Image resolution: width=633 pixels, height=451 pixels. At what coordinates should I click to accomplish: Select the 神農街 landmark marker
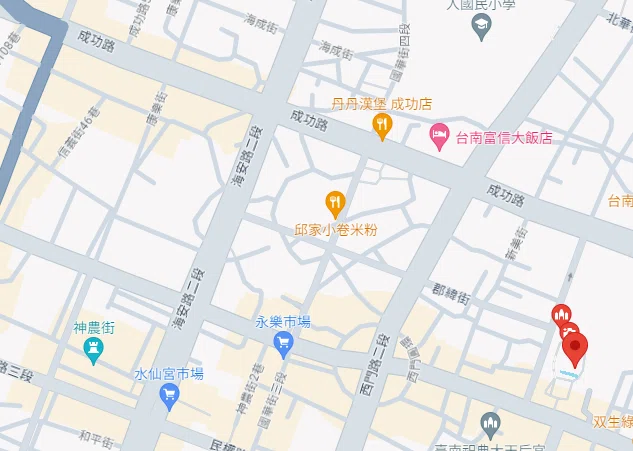pos(95,350)
